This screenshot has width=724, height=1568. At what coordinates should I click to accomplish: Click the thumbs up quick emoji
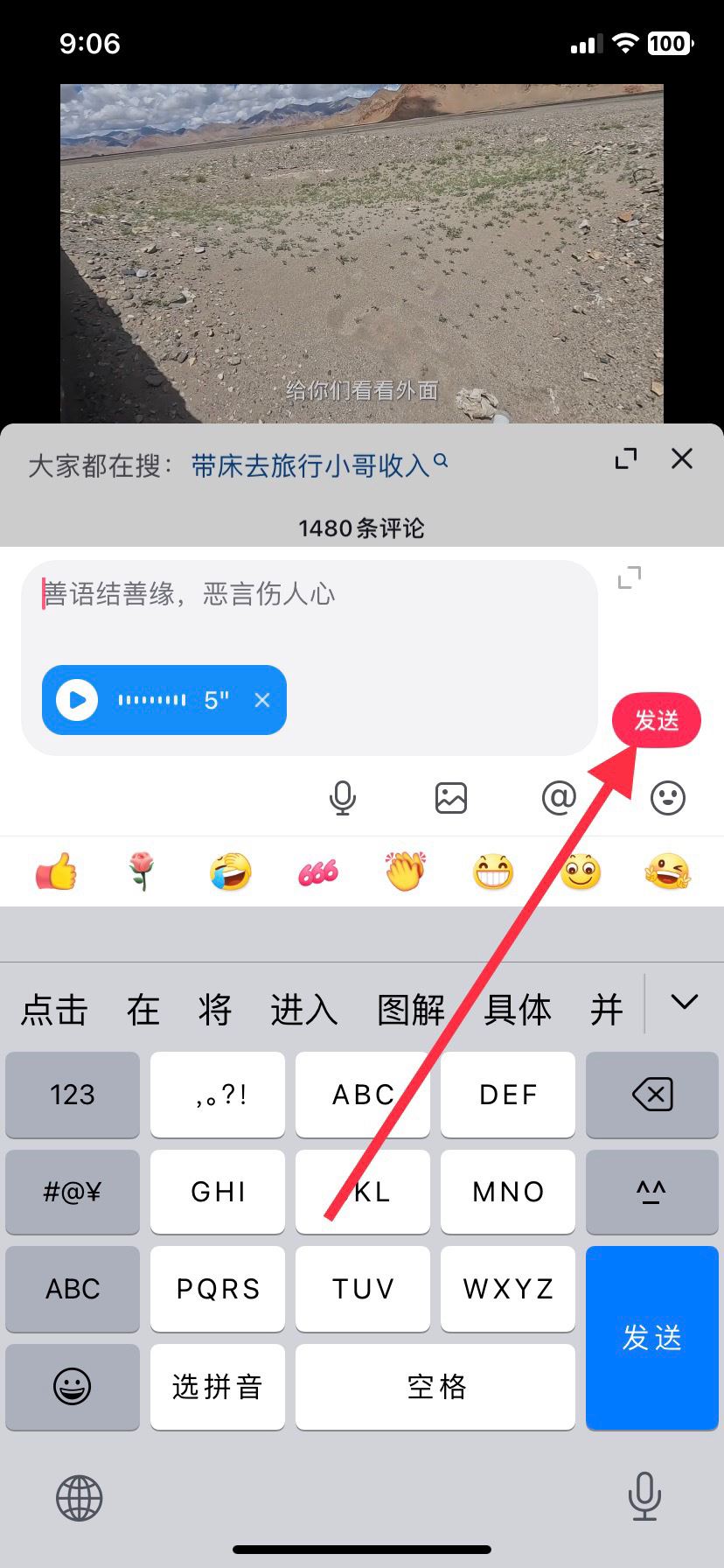tap(55, 871)
